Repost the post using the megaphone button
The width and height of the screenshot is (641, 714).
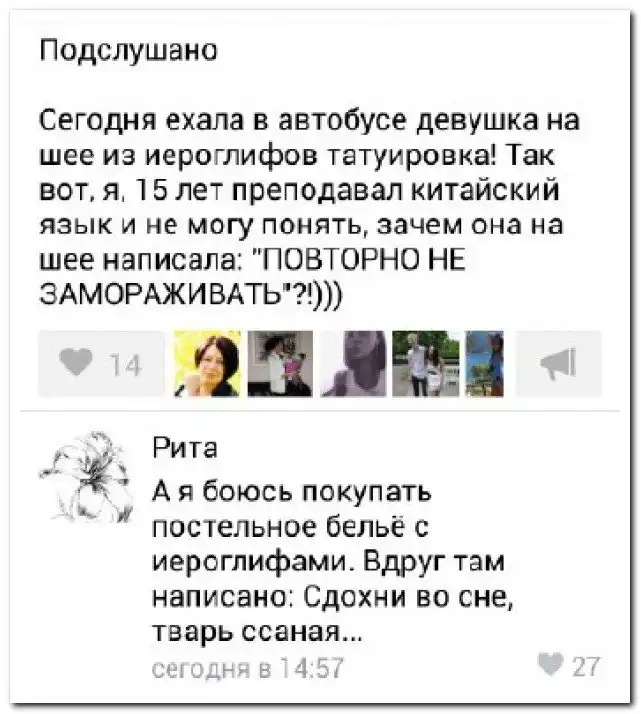[x=563, y=365]
